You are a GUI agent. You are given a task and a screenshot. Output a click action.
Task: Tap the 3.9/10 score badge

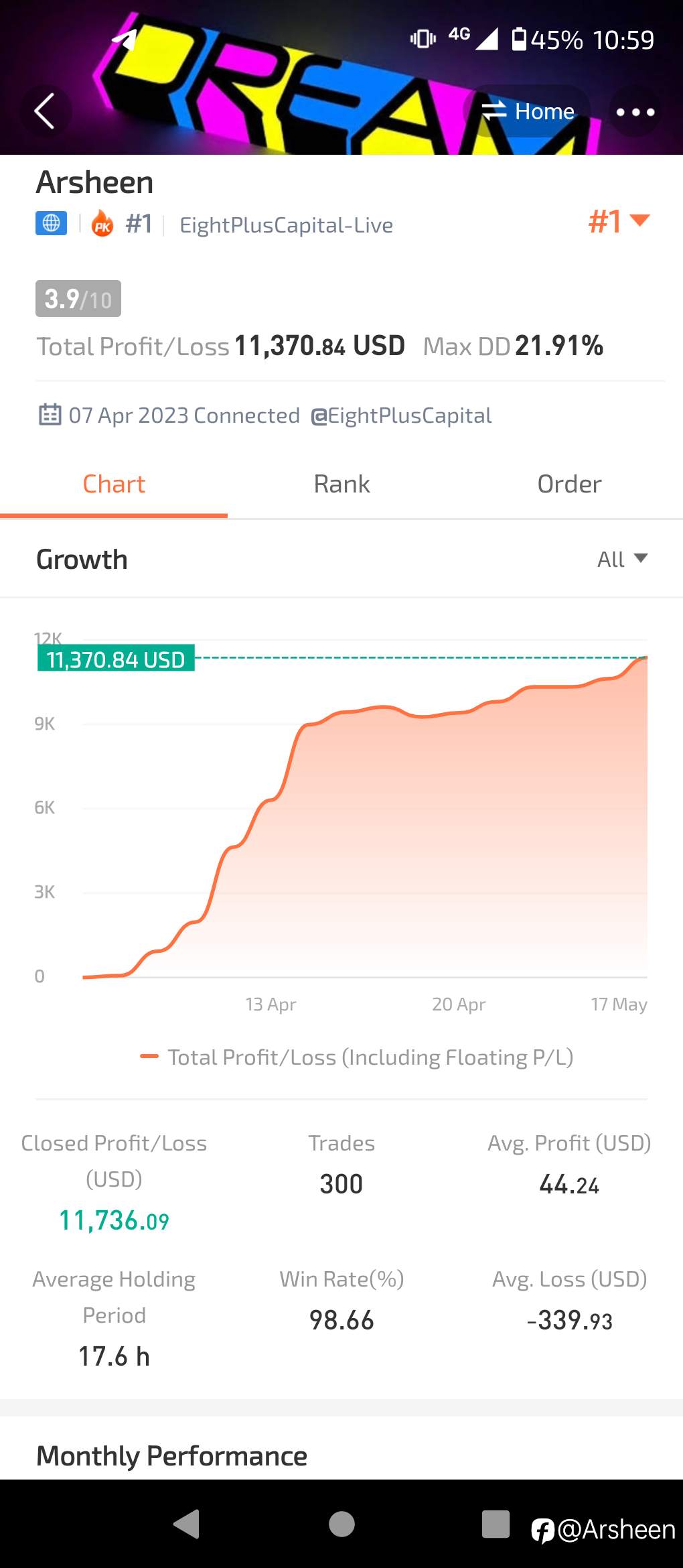pos(78,298)
